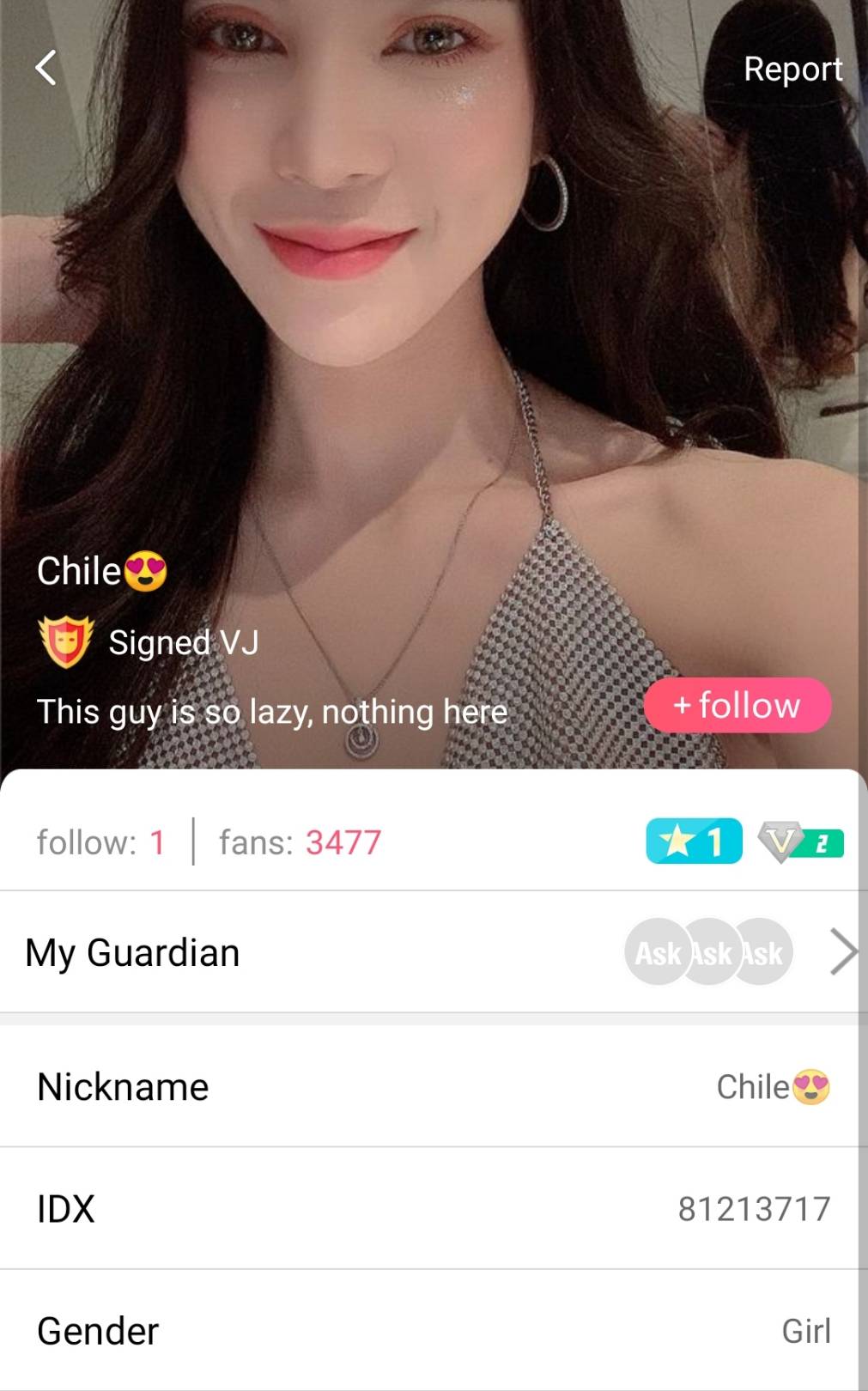Follow Chile's profile
Screen dimensions: 868x1391
click(x=737, y=706)
